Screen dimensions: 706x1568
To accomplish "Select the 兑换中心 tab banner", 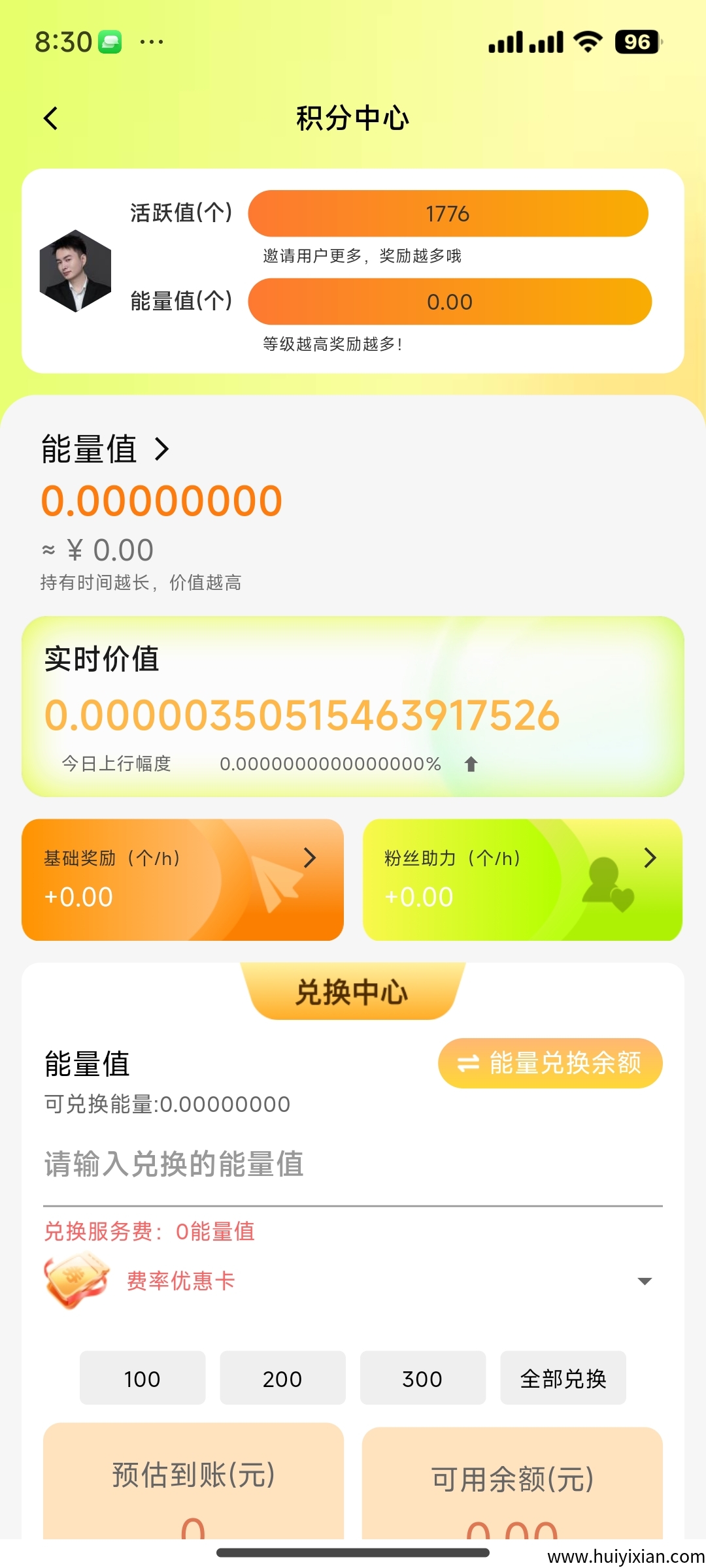I will [352, 992].
